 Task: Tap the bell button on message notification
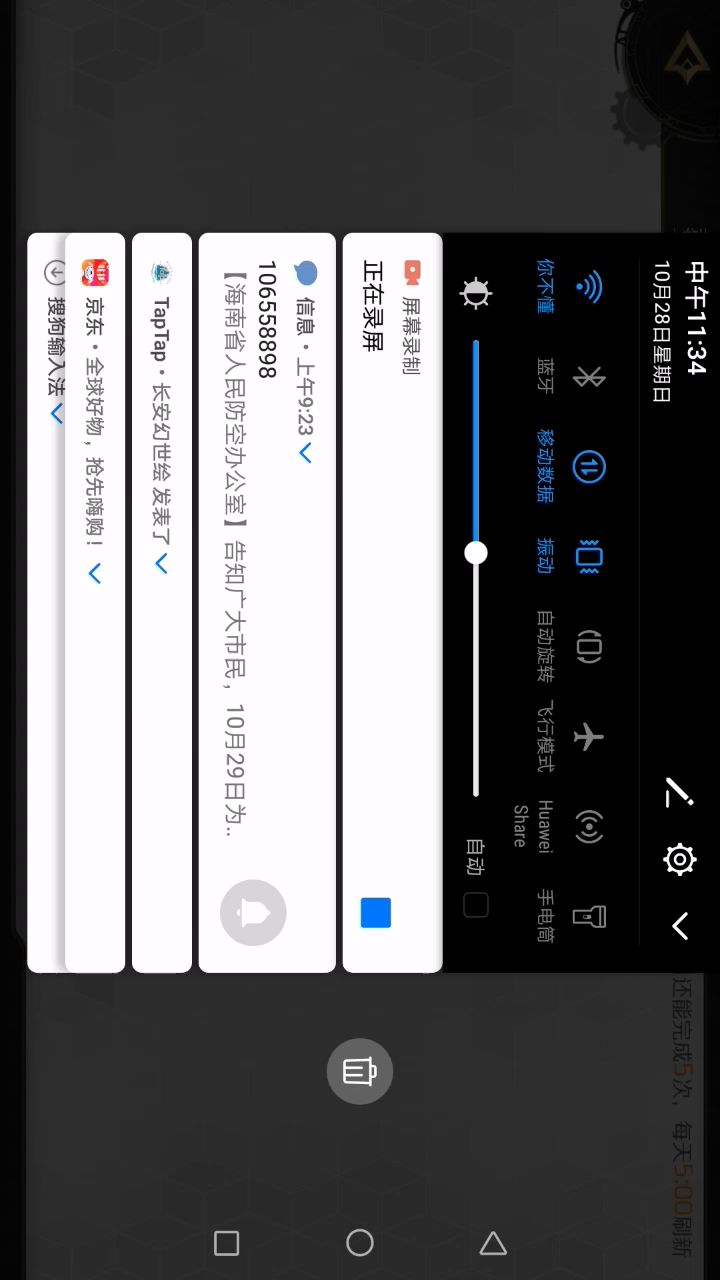coord(253,912)
